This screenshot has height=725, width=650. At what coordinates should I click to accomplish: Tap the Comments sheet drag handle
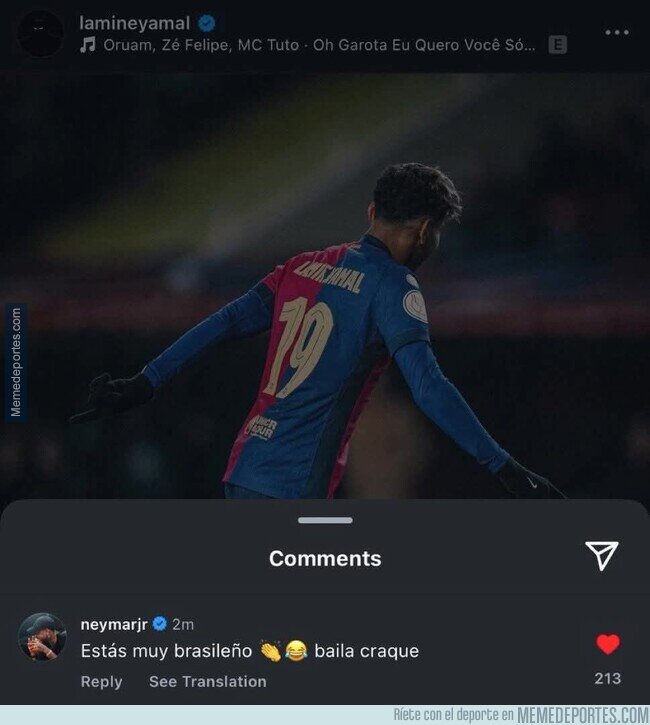tap(325, 520)
